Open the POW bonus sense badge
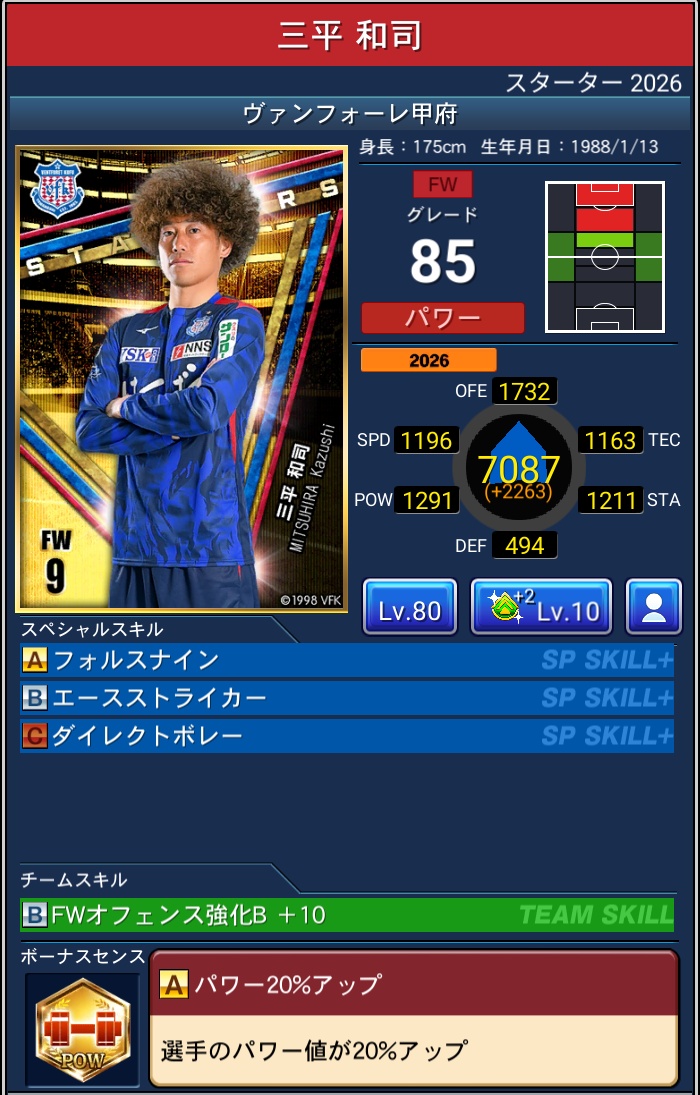 (83, 1025)
